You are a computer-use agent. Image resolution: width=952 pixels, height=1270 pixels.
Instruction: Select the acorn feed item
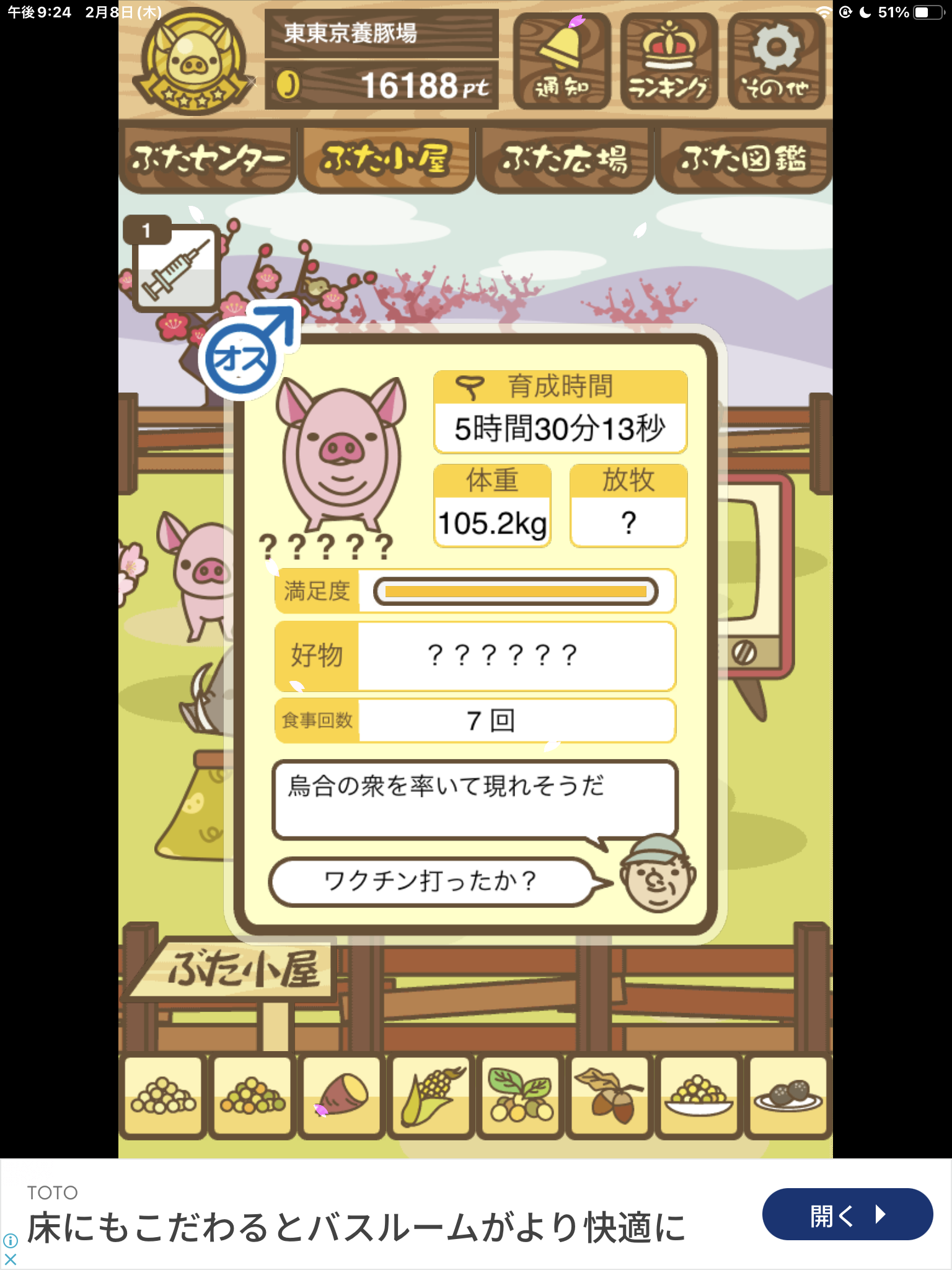click(610, 1096)
